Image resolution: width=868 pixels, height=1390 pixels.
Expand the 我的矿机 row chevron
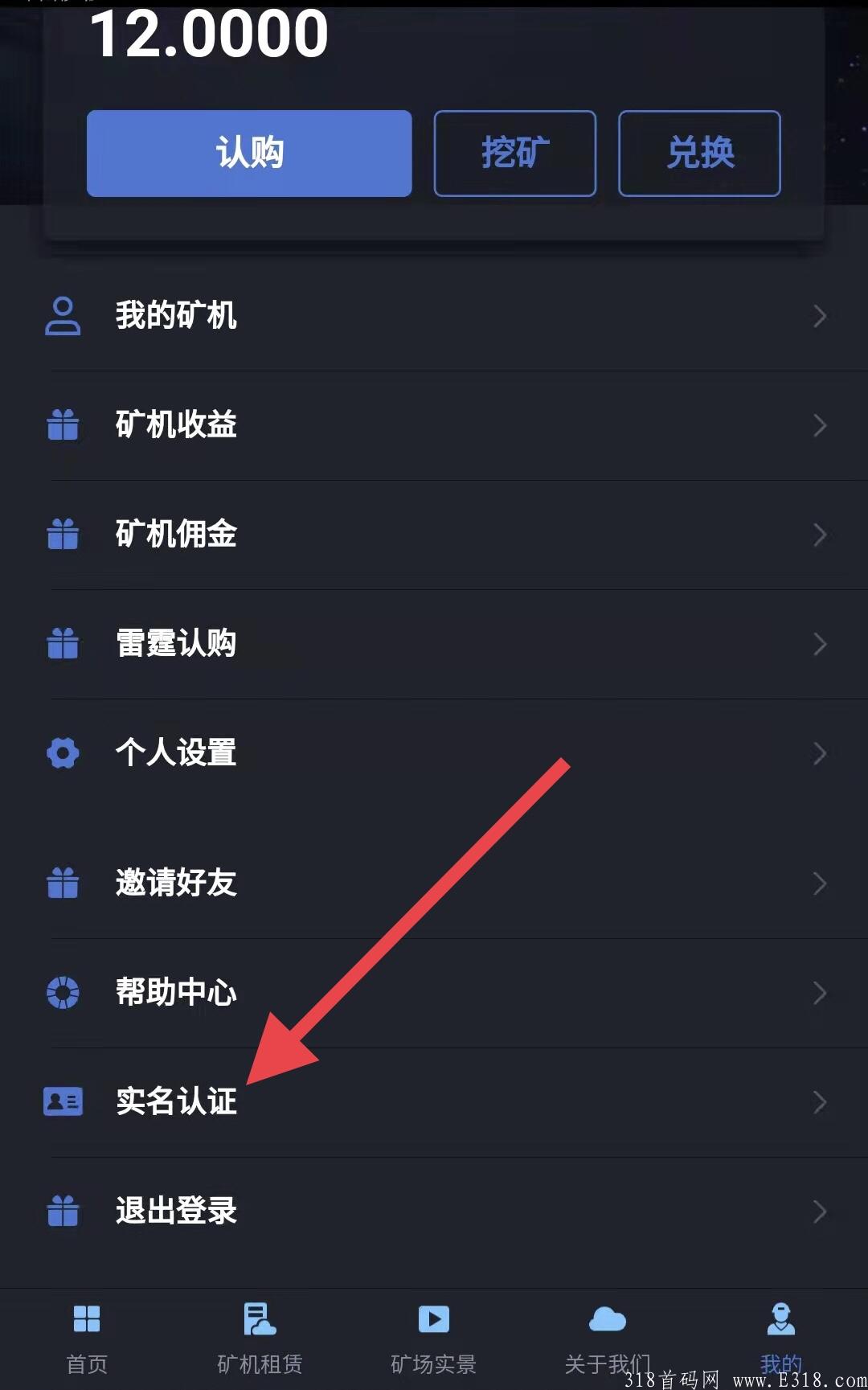[x=819, y=317]
